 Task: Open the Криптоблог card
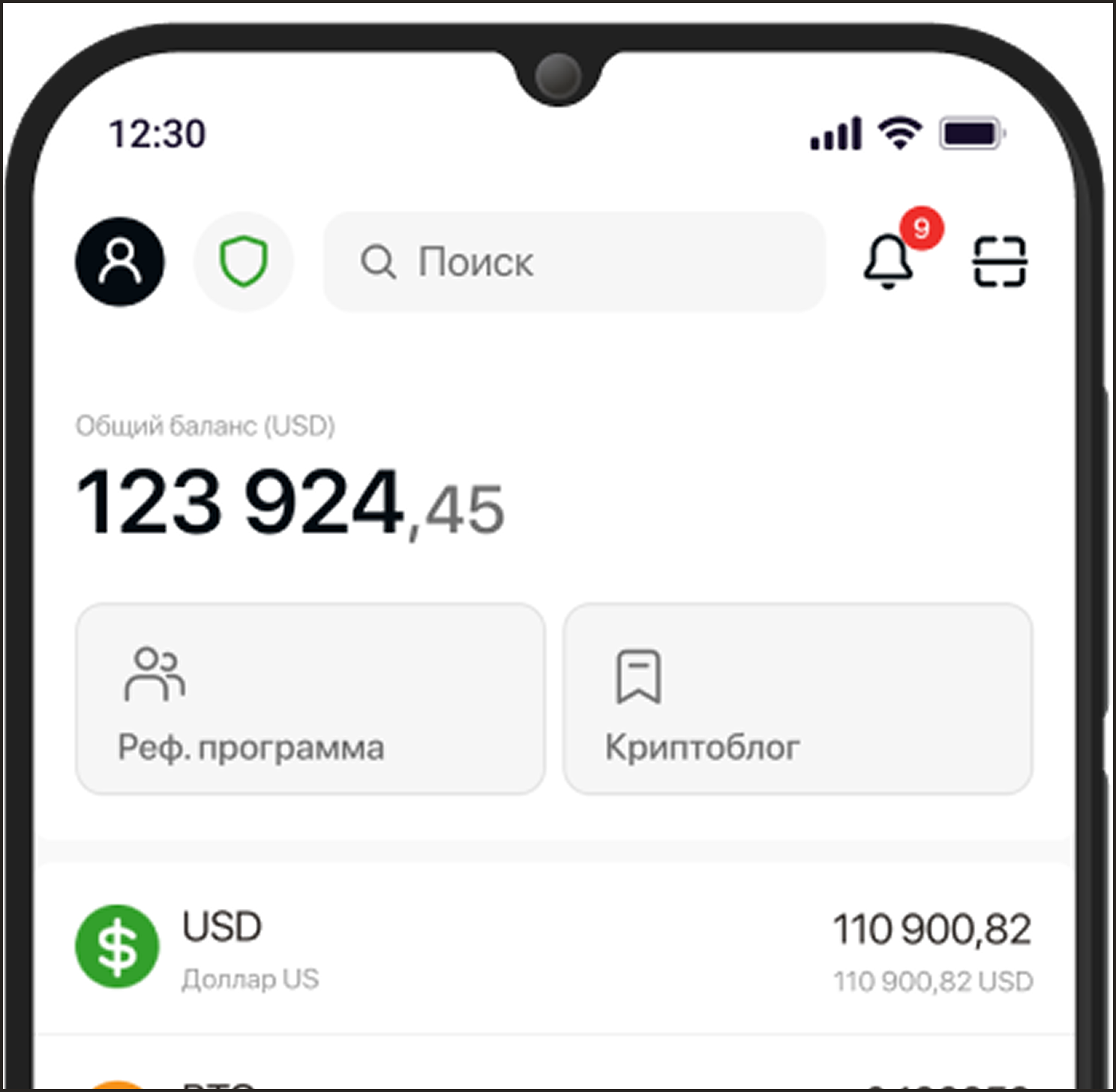(797, 699)
